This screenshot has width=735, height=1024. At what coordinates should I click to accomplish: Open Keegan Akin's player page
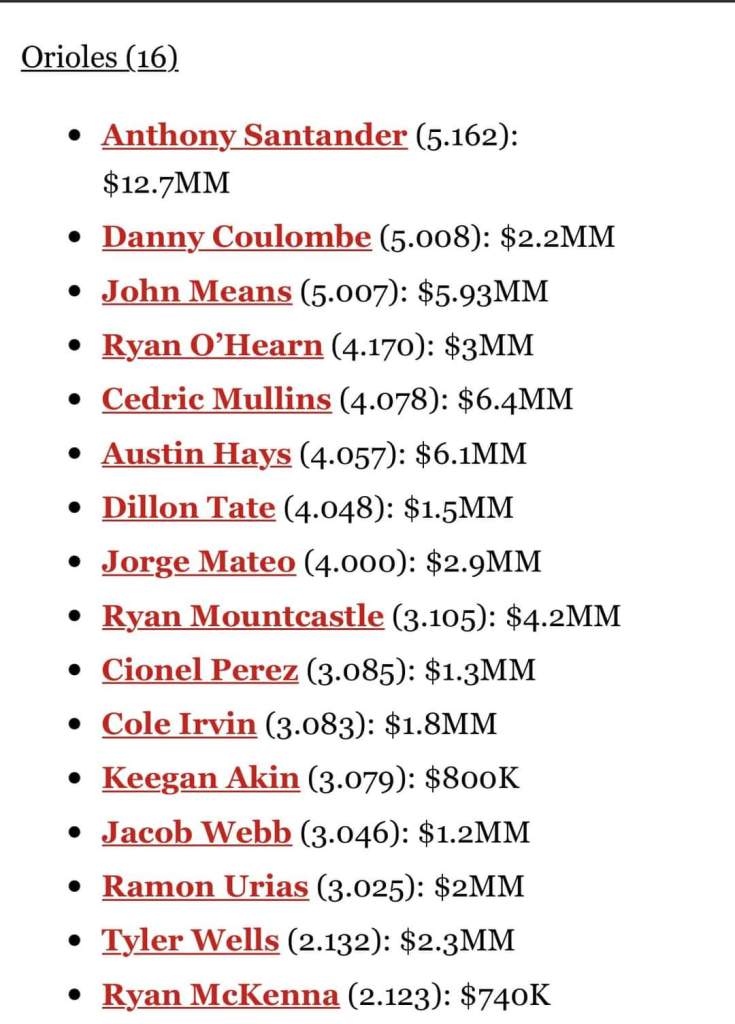200,778
